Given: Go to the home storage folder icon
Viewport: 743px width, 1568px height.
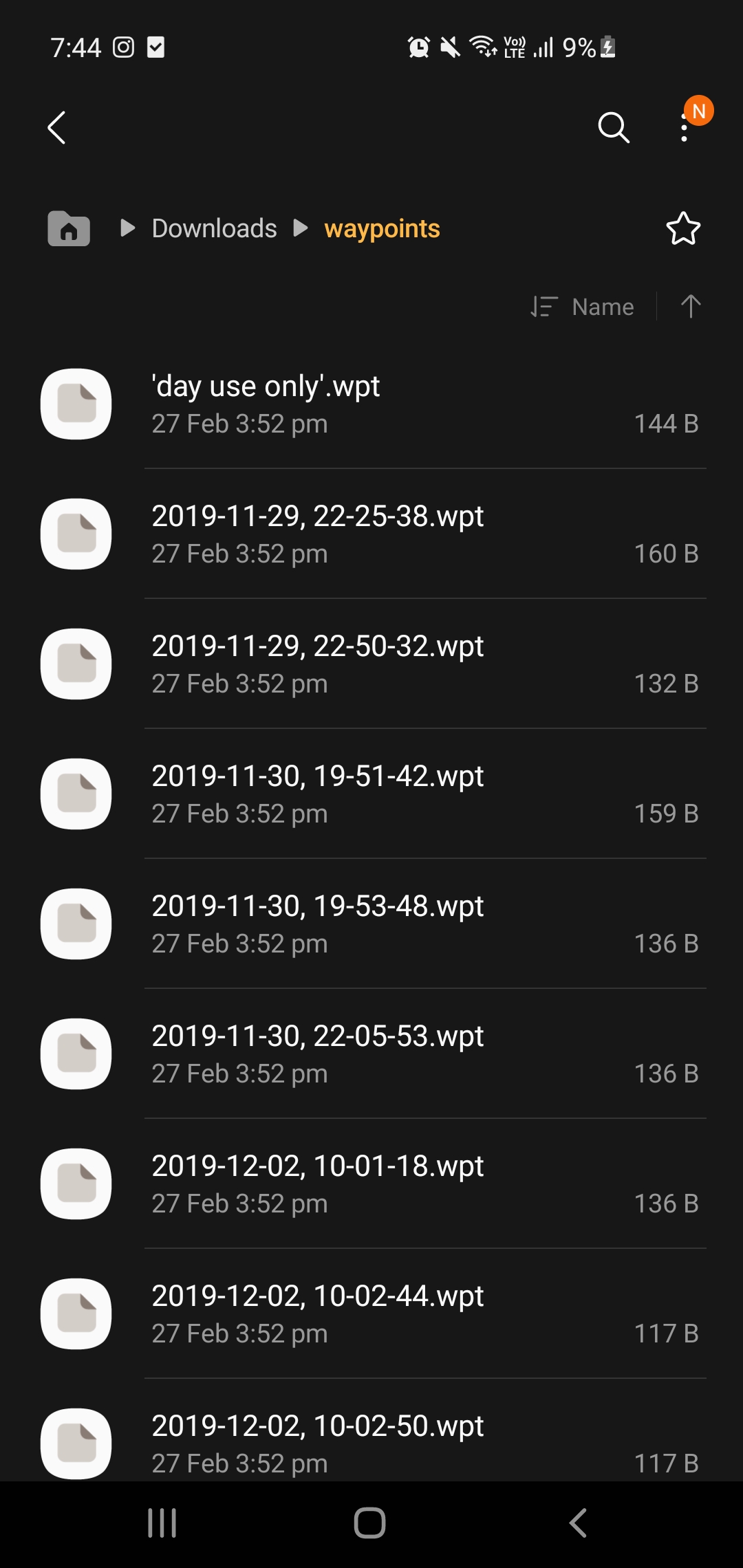Looking at the screenshot, I should (x=69, y=228).
